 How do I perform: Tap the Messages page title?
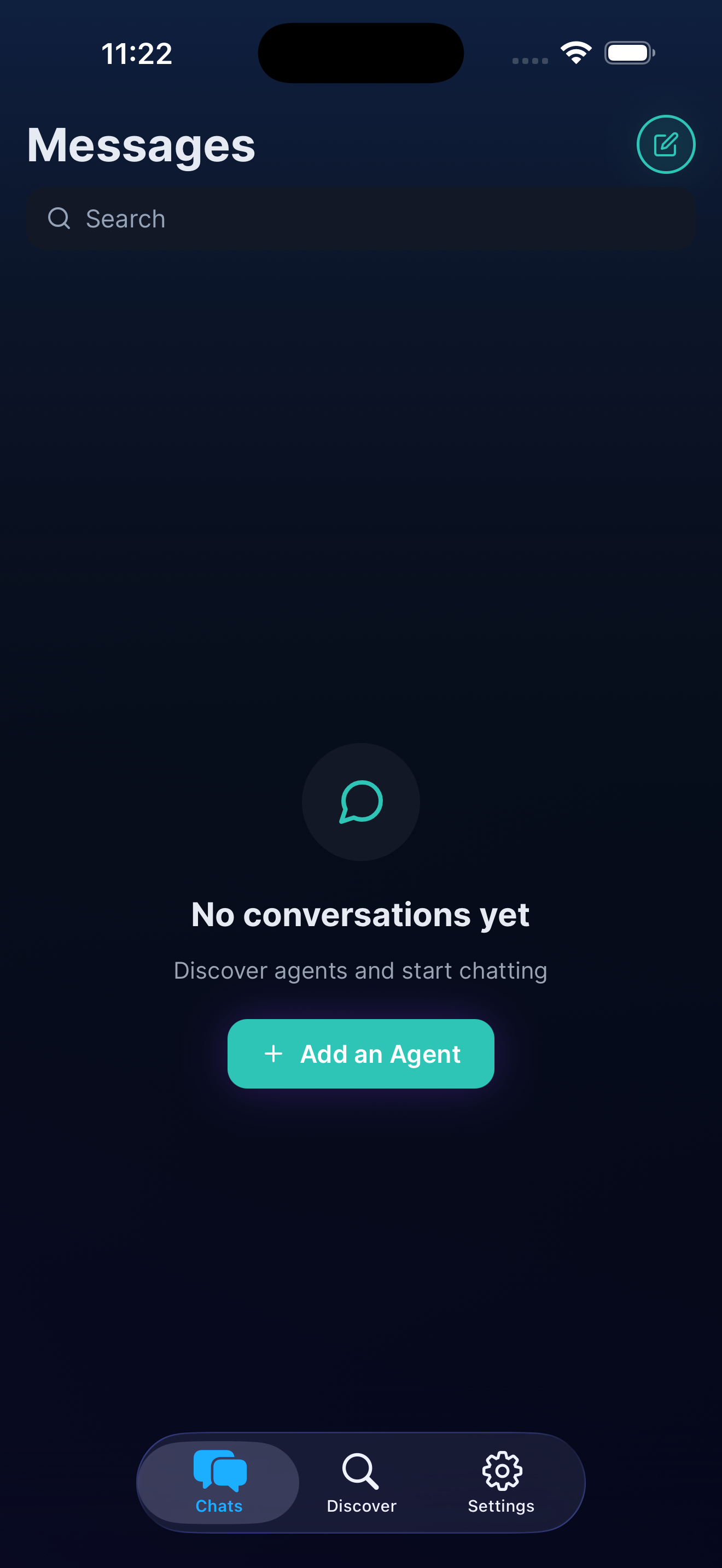pyautogui.click(x=141, y=145)
